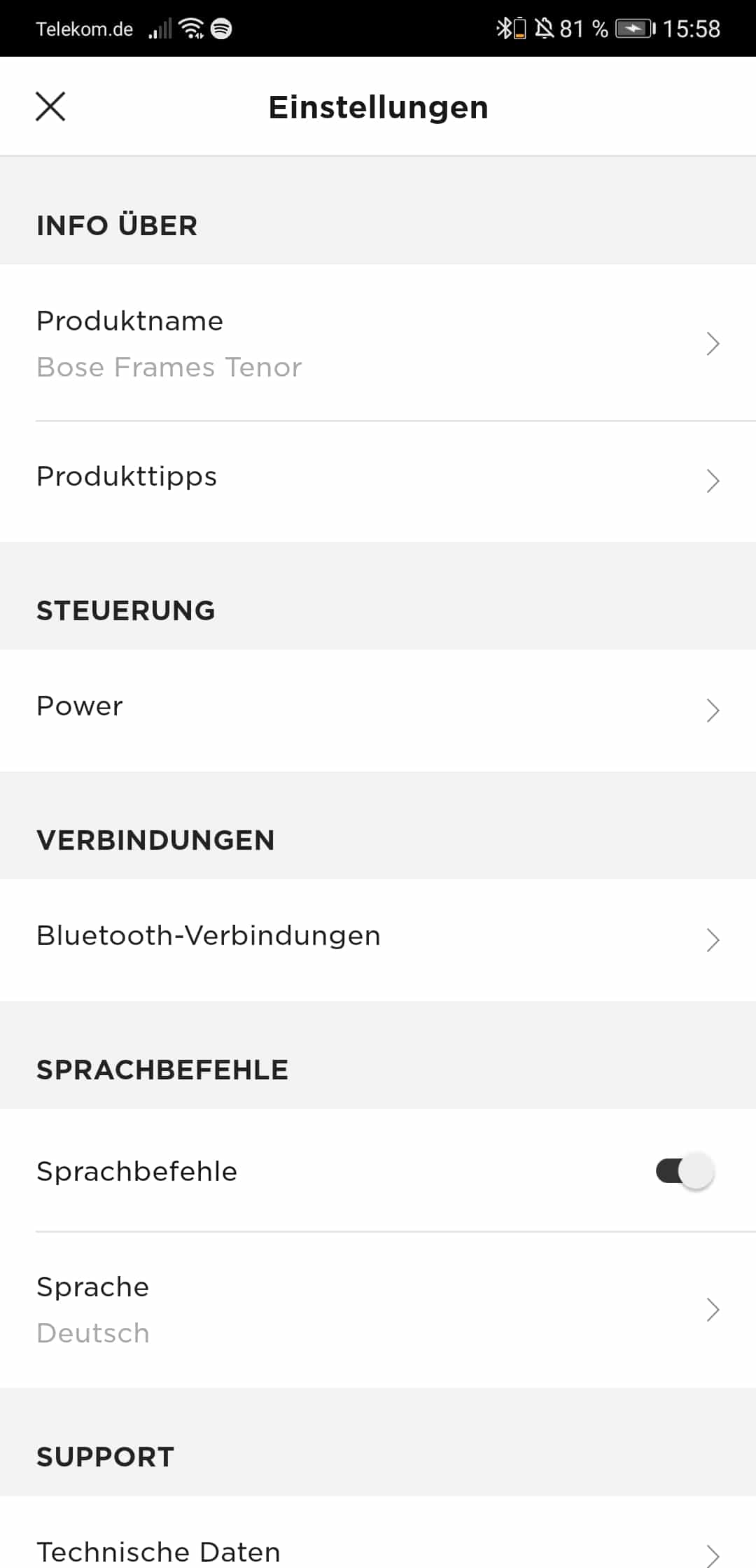The width and height of the screenshot is (756, 1568).
Task: Open Produktname Bose Frames Tenor
Action: click(378, 343)
